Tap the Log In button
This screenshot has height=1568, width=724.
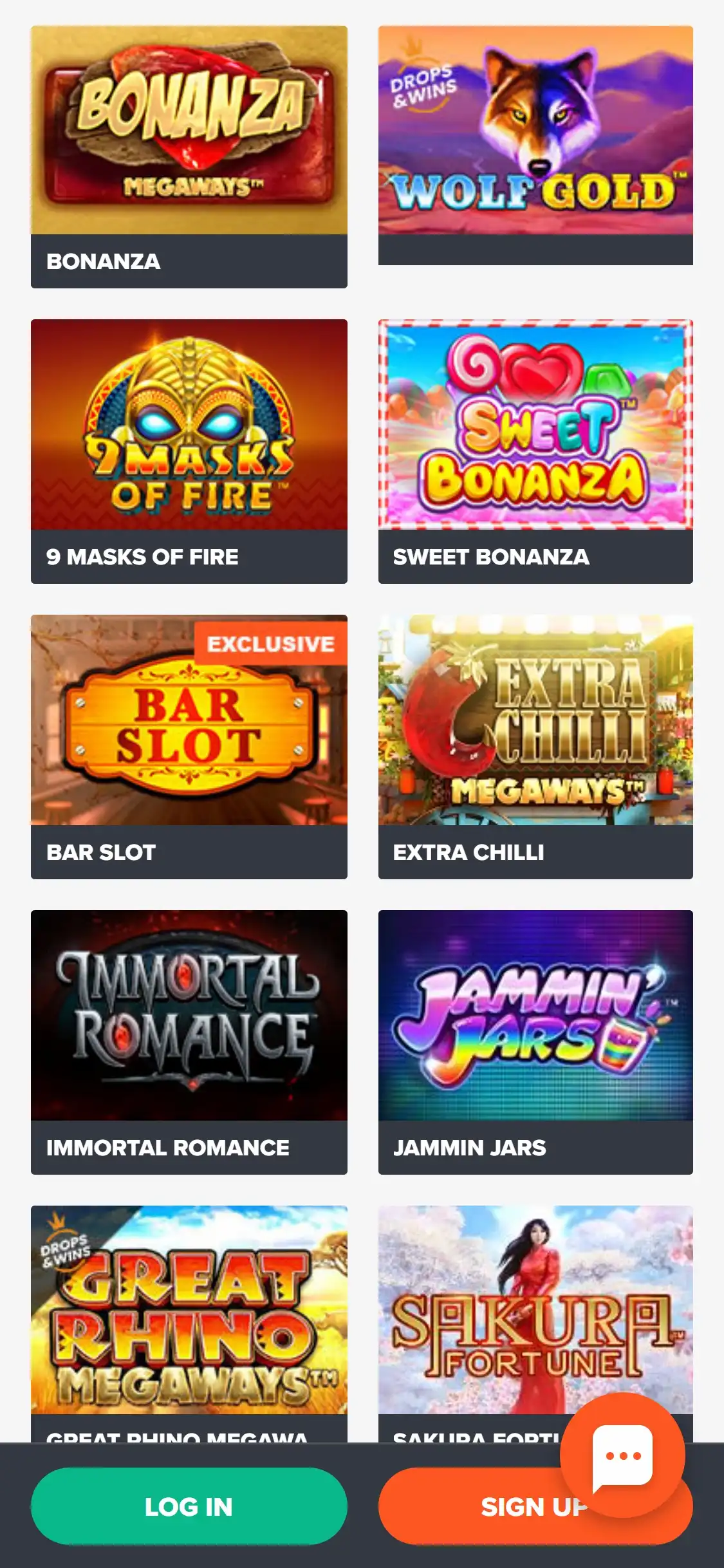click(189, 1506)
